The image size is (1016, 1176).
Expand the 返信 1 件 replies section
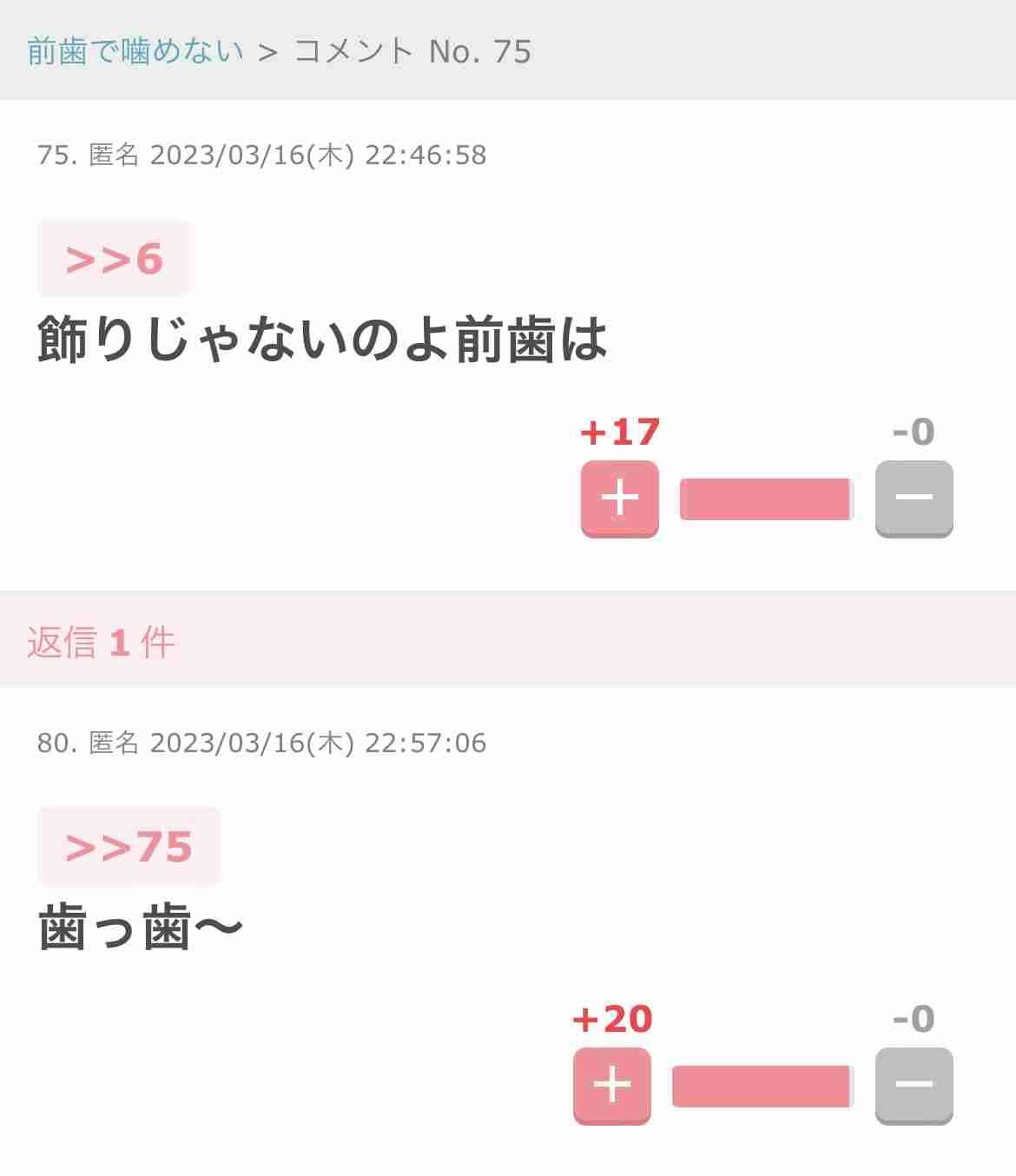click(x=101, y=641)
